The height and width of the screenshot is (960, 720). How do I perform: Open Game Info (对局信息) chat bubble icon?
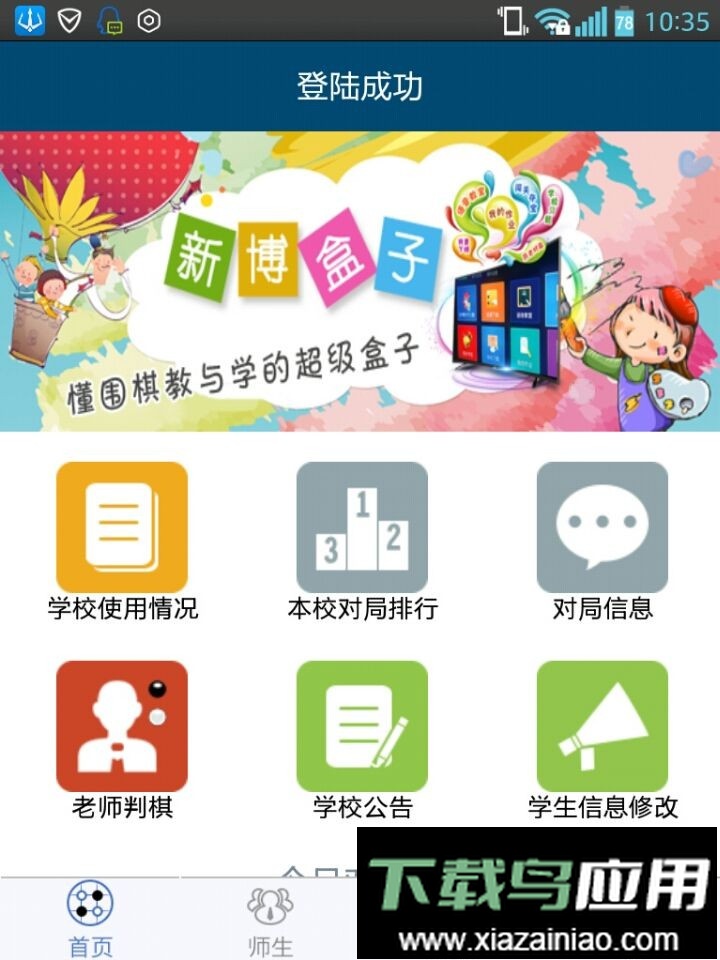click(x=600, y=525)
